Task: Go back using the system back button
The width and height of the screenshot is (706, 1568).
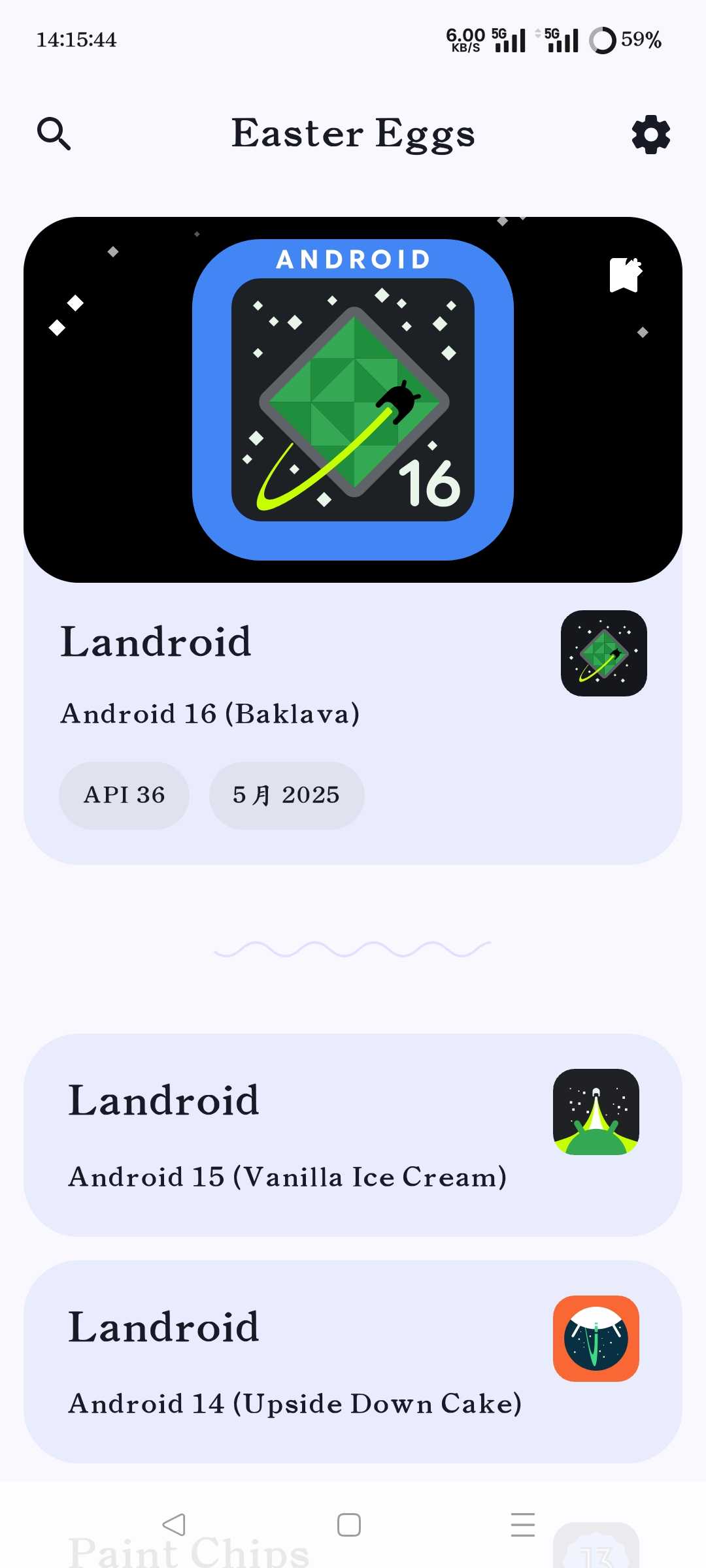Action: pos(174,1525)
